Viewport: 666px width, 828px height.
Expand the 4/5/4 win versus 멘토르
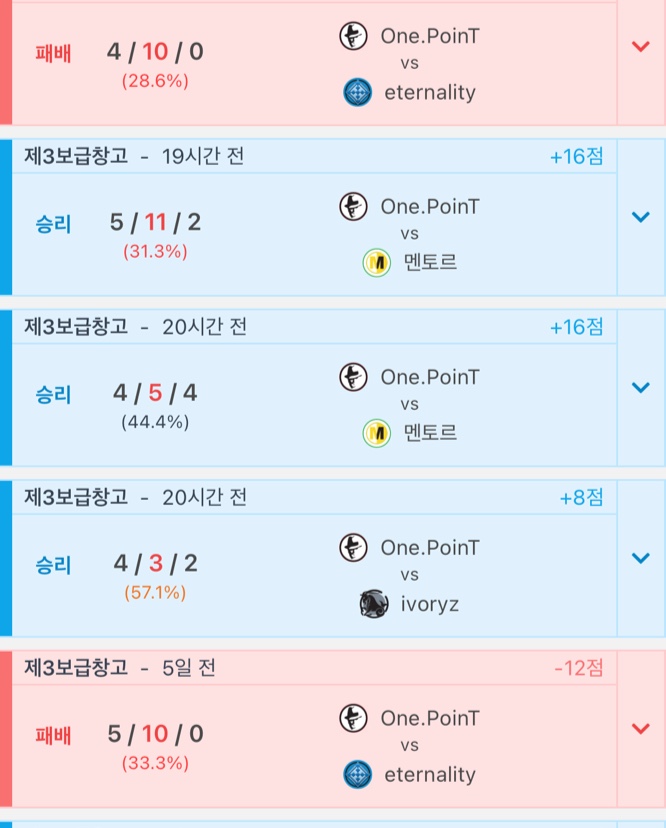641,387
